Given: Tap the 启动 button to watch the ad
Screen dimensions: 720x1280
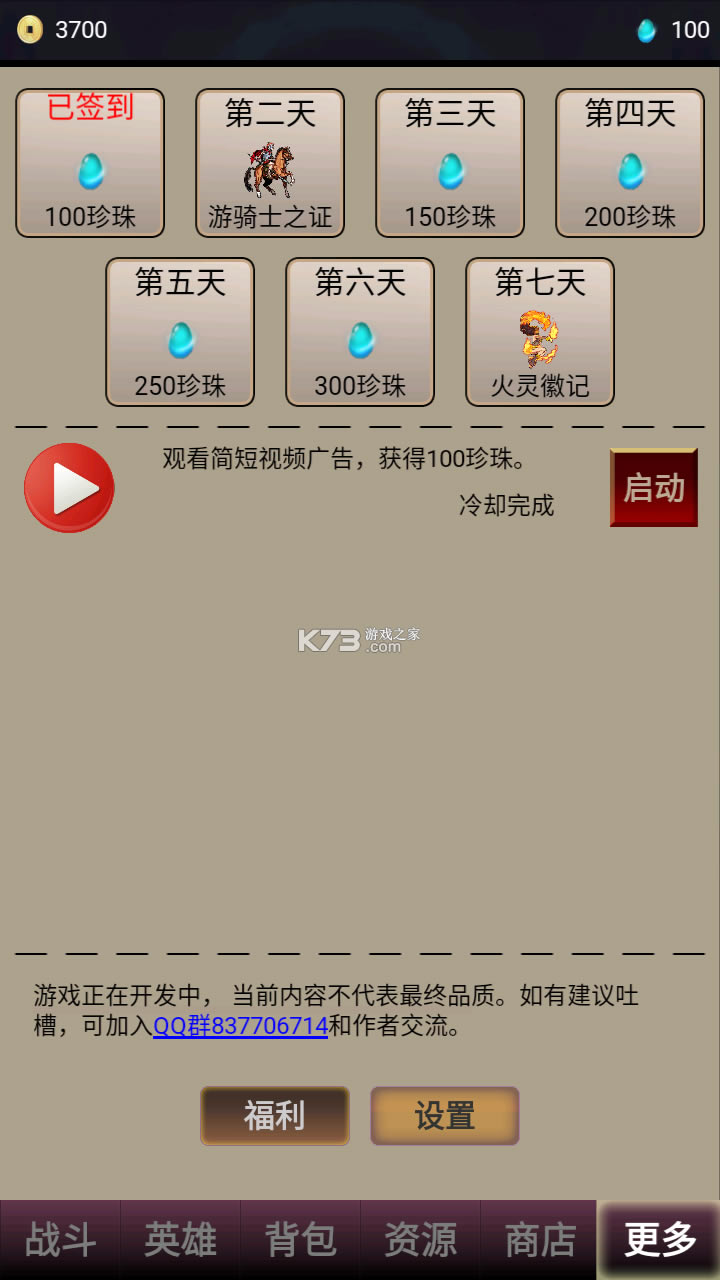Looking at the screenshot, I should 653,488.
